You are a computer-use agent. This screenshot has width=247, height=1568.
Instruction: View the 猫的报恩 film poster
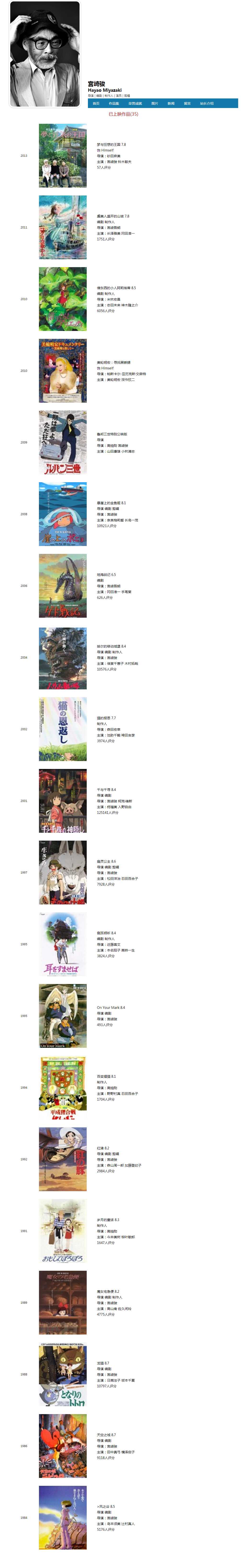63,729
